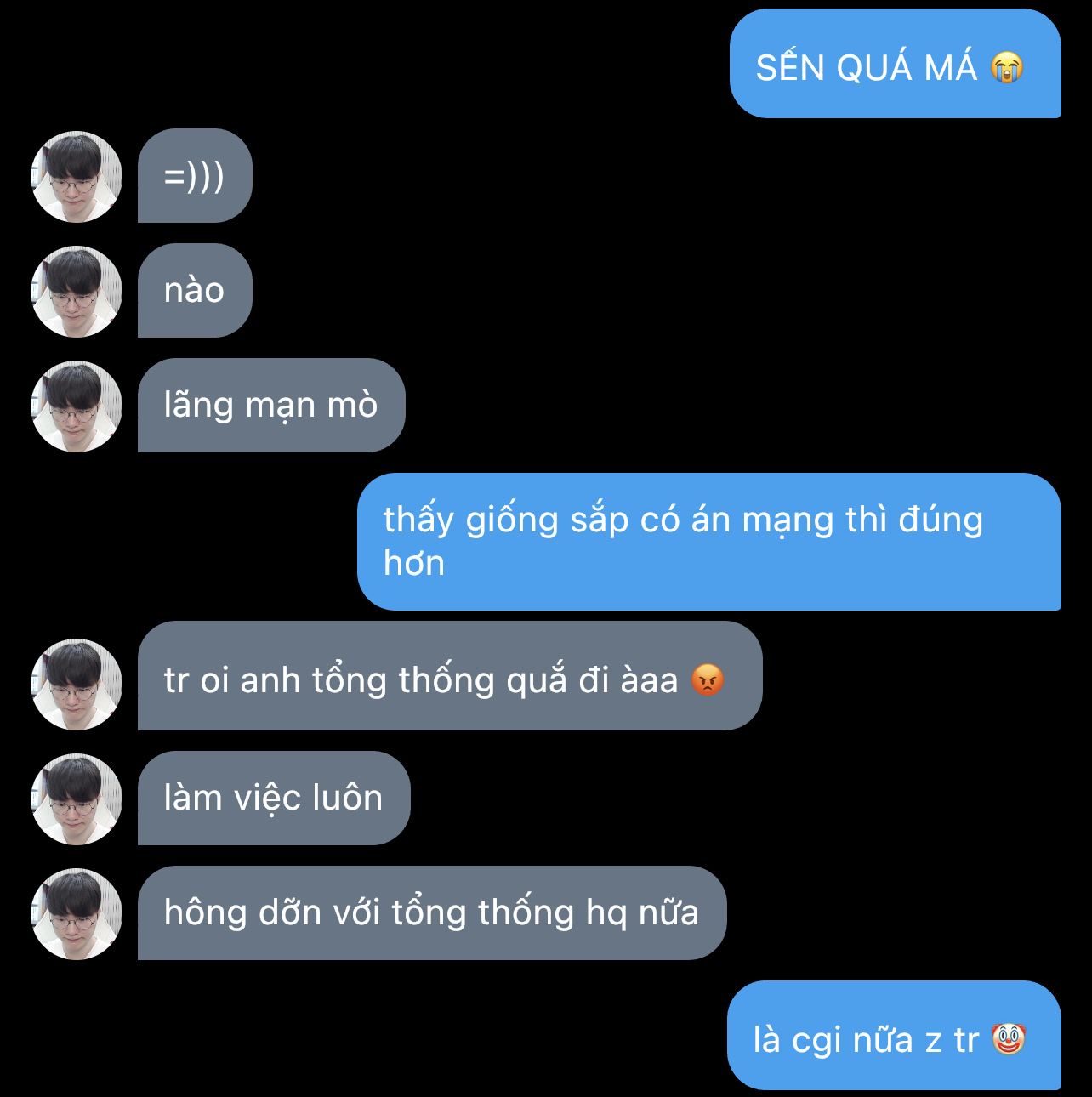Tap the "hông dỡn với tổng thống hq nữa" bubble
This screenshot has height=1097, width=1092.
pyautogui.click(x=431, y=913)
